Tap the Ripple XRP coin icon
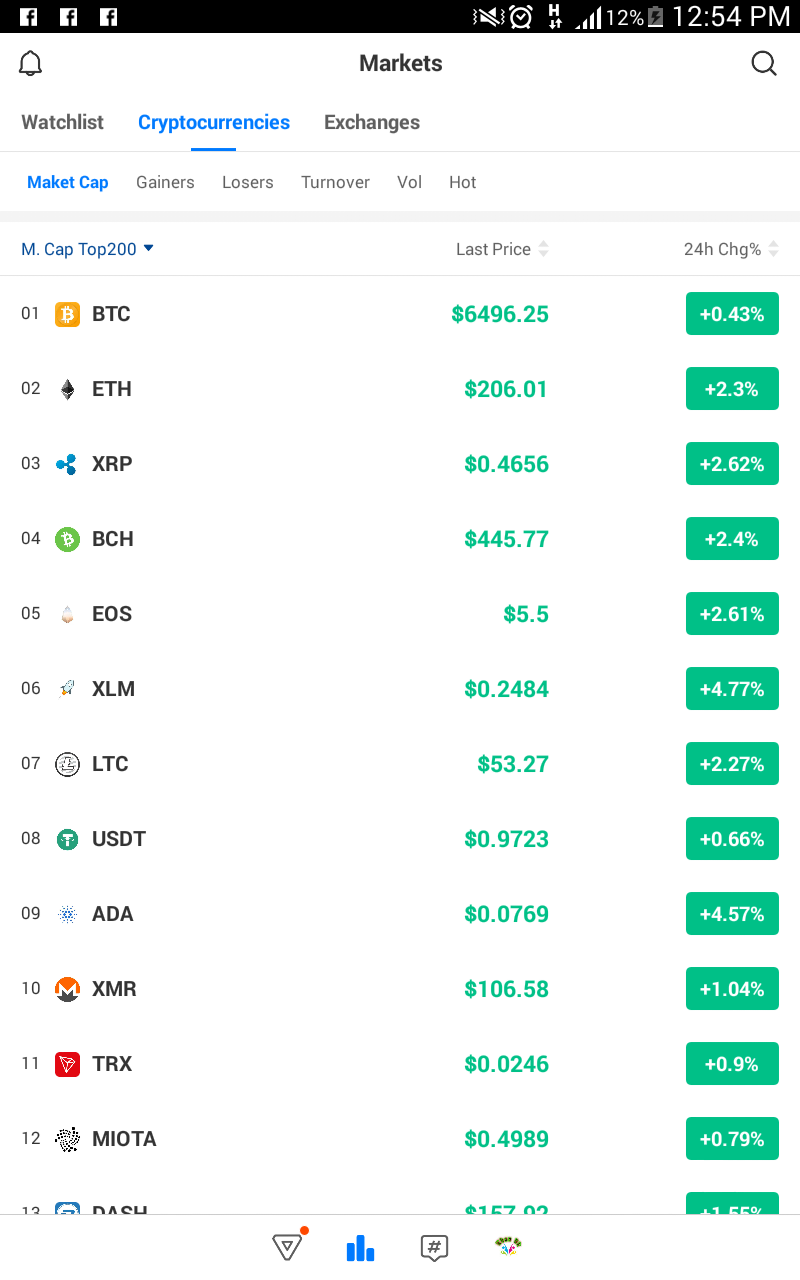Image resolution: width=800 pixels, height=1280 pixels. coord(67,463)
